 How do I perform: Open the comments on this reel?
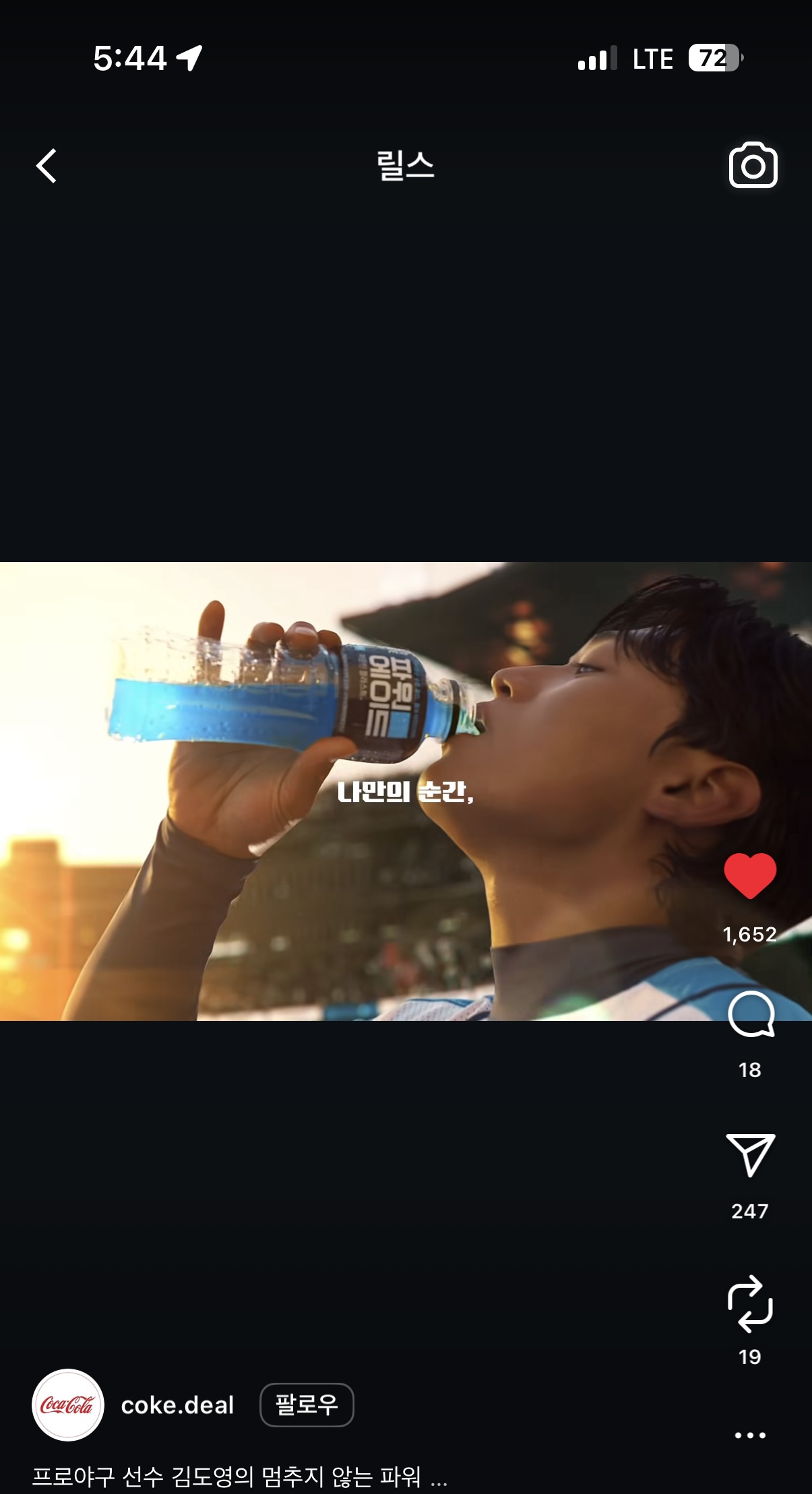pos(751,1014)
